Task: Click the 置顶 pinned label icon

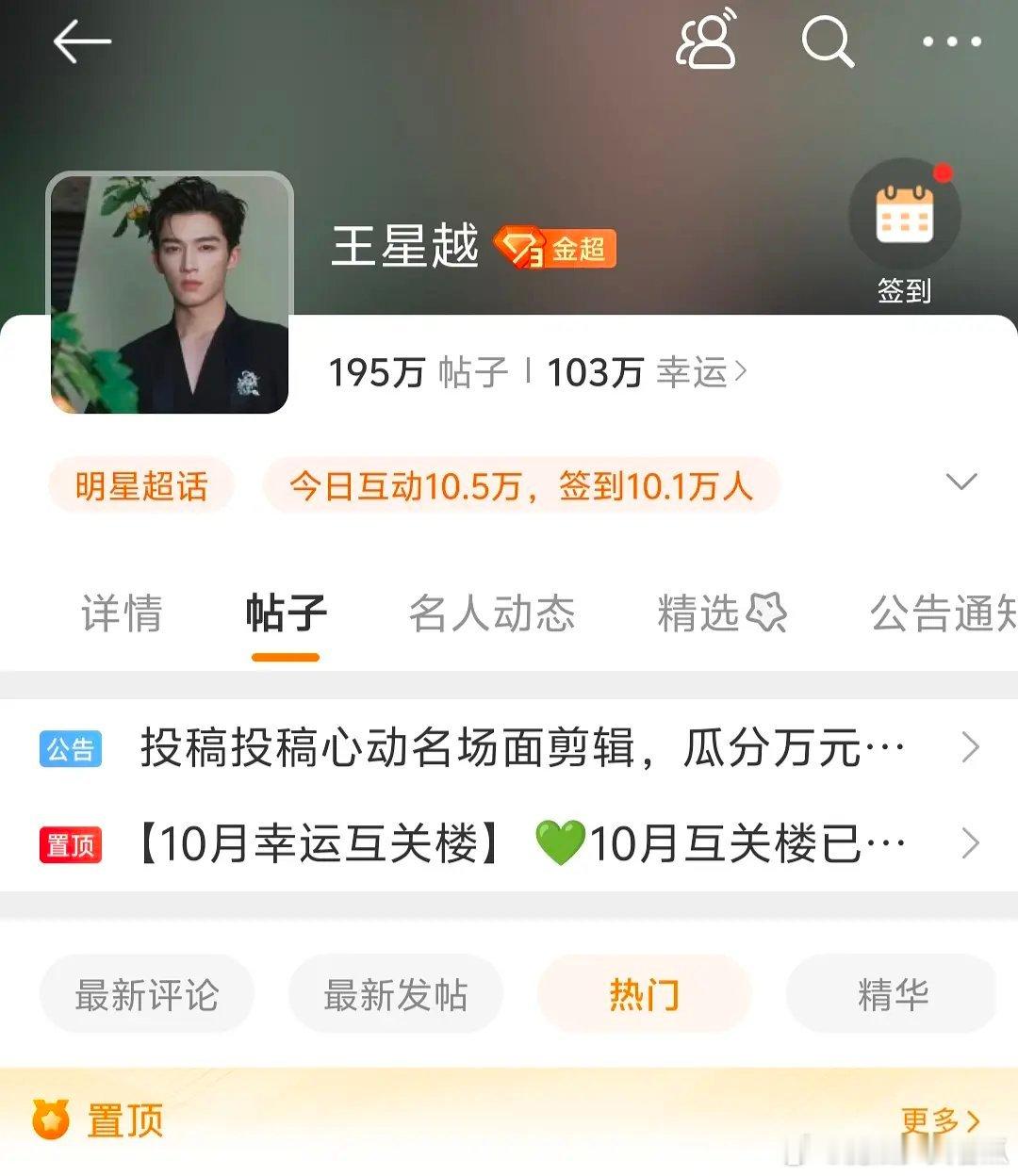Action: coord(71,843)
